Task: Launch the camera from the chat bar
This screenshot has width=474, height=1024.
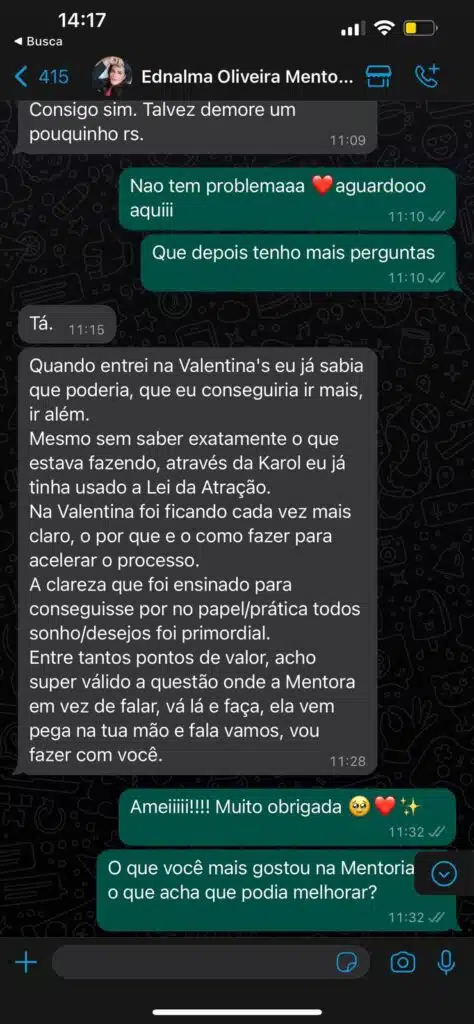Action: pos(402,961)
